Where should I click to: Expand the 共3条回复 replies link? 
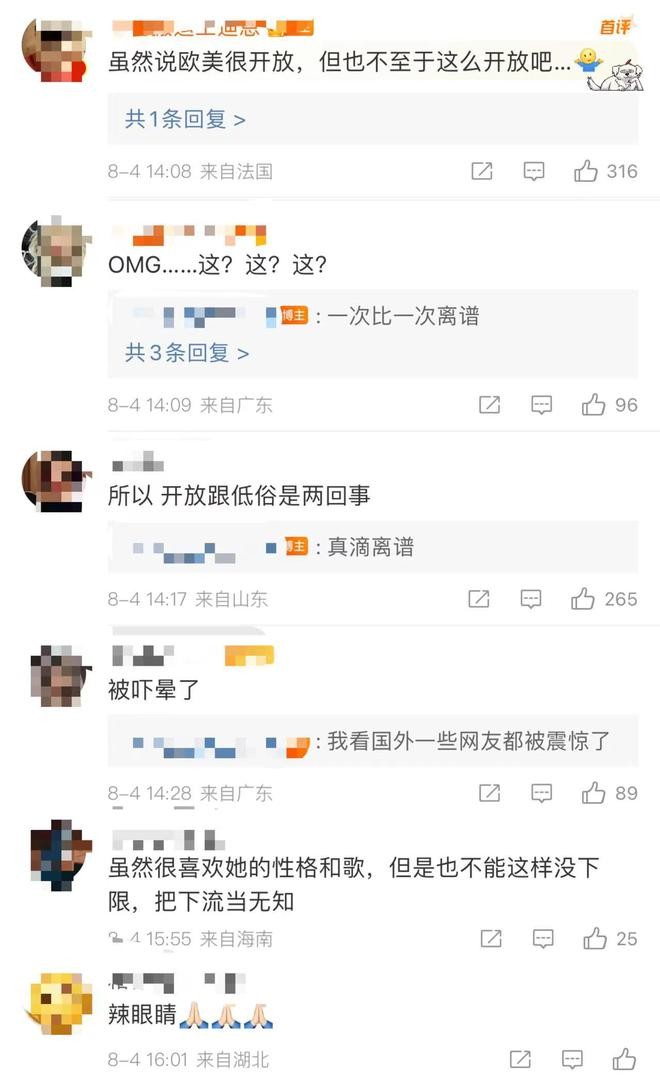point(187,352)
